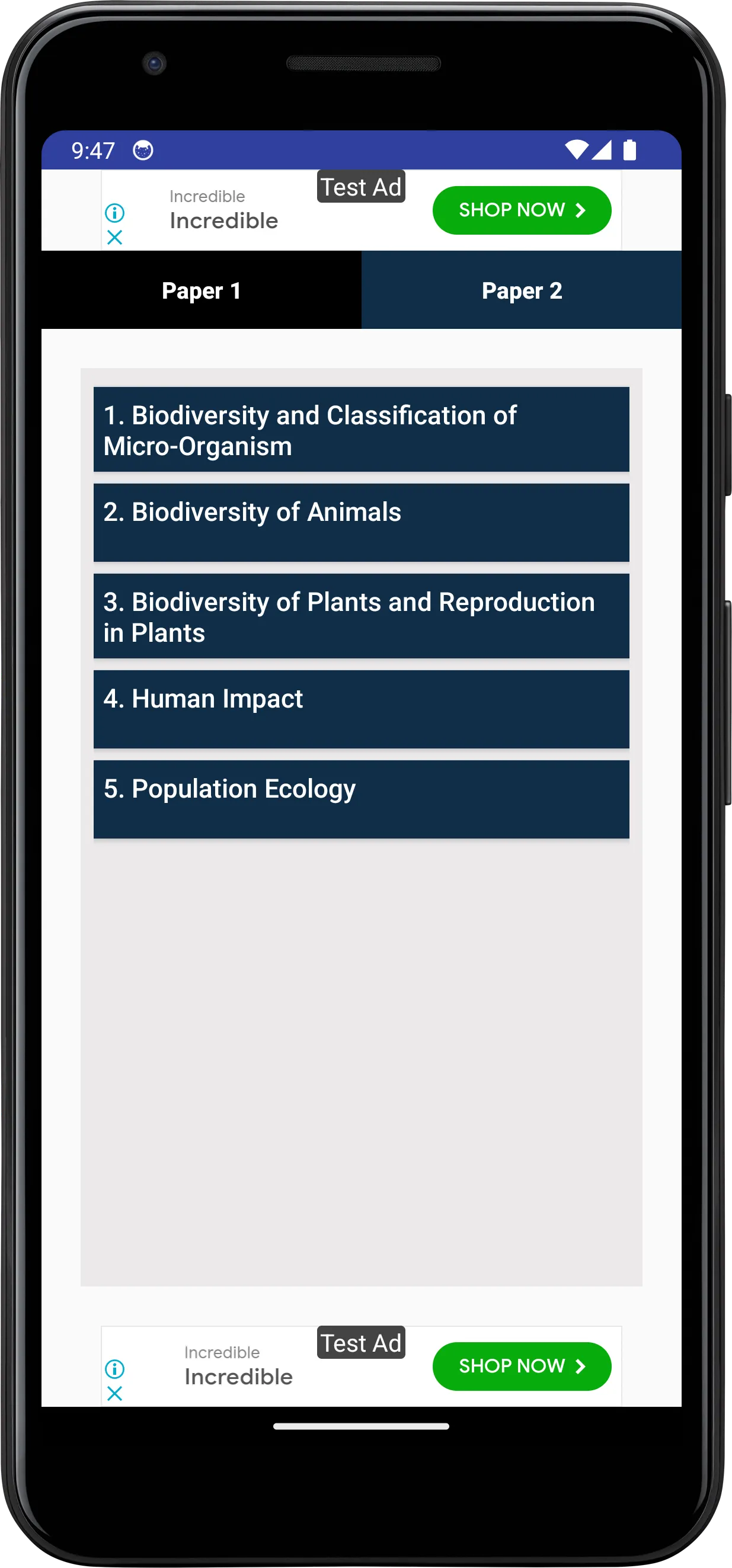This screenshot has height=1568, width=732.
Task: Open ad info icon on top banner
Action: tap(114, 213)
